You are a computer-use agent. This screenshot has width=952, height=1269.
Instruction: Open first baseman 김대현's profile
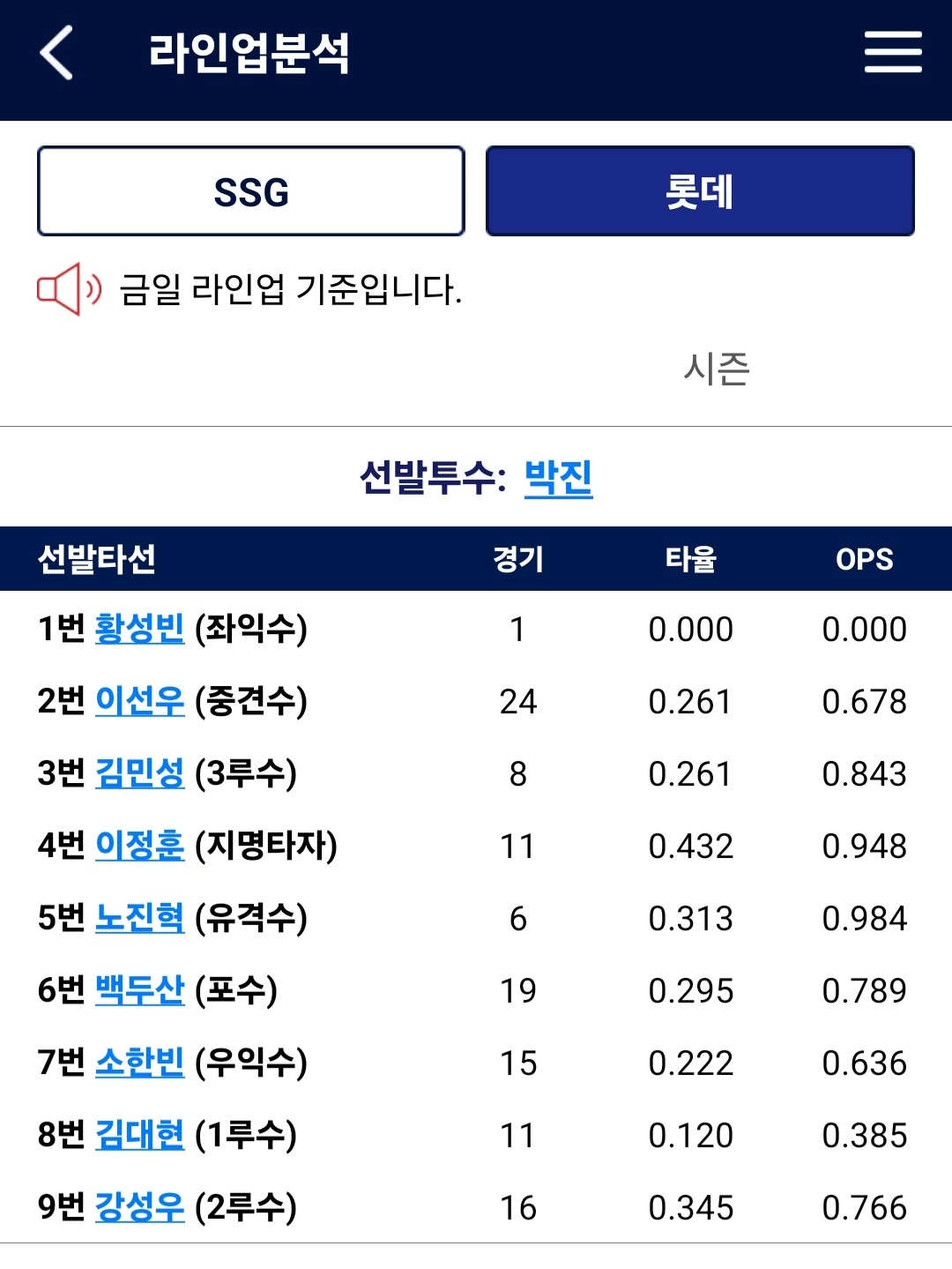point(139,1135)
